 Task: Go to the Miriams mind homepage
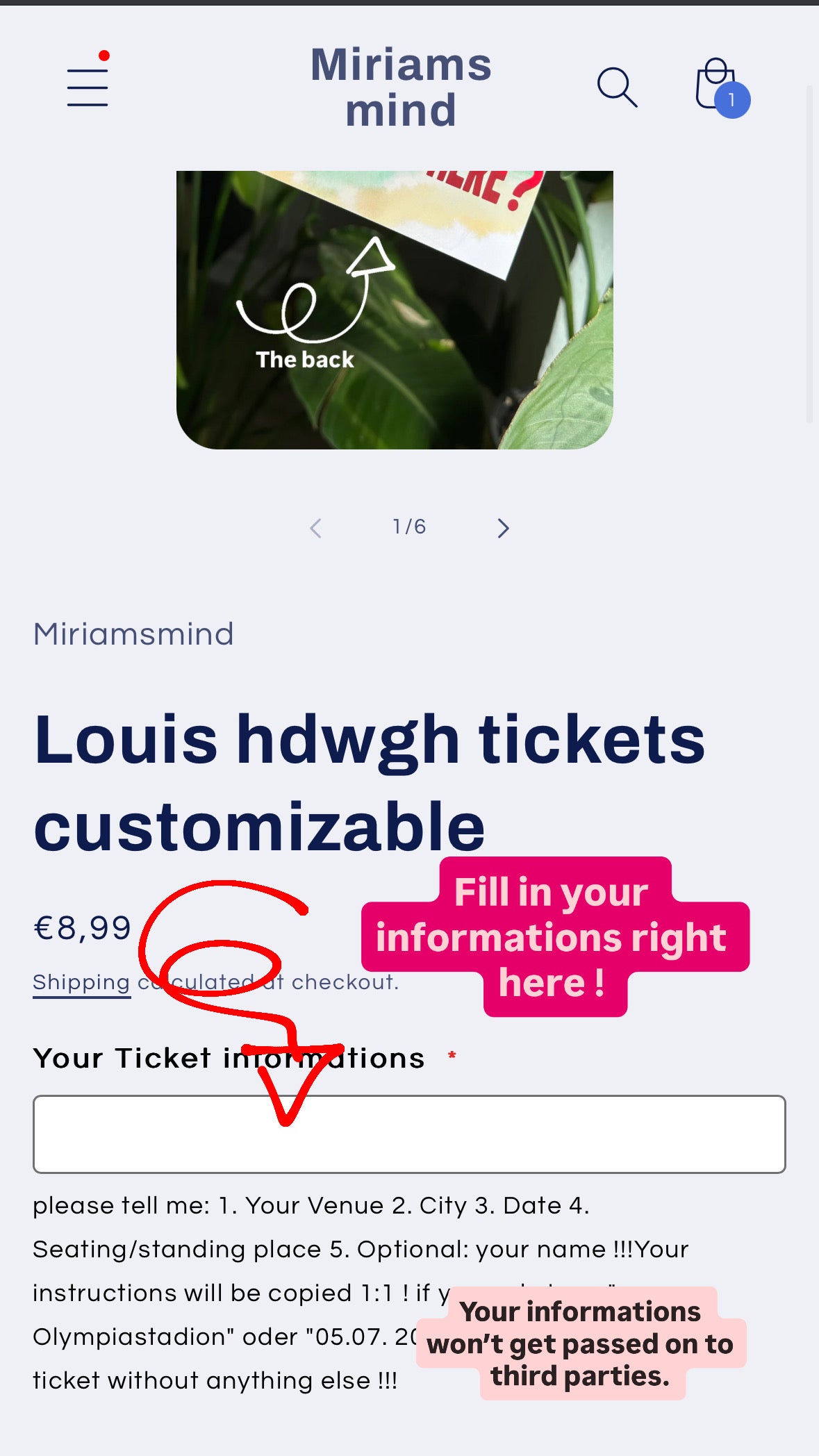click(401, 87)
